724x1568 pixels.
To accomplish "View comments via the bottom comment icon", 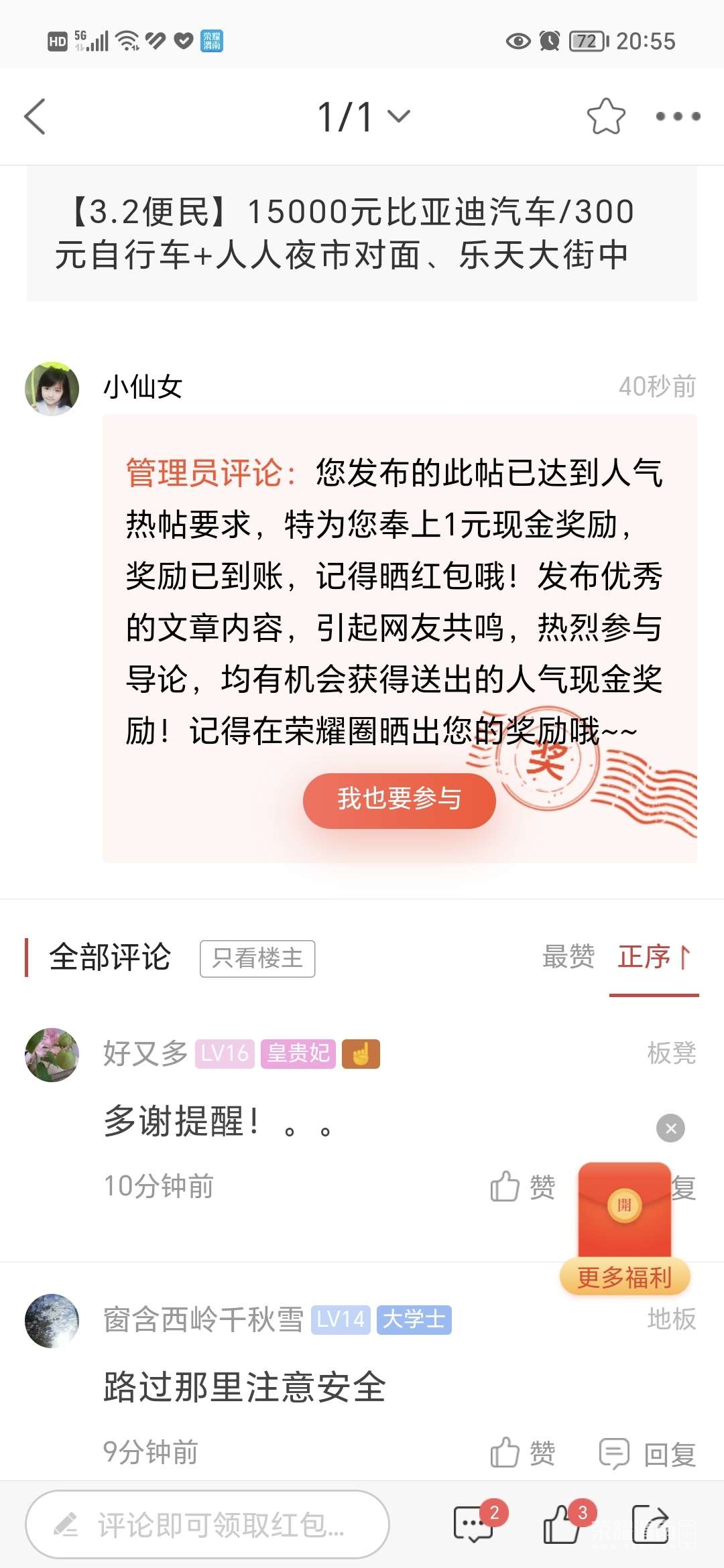I will [475, 1524].
